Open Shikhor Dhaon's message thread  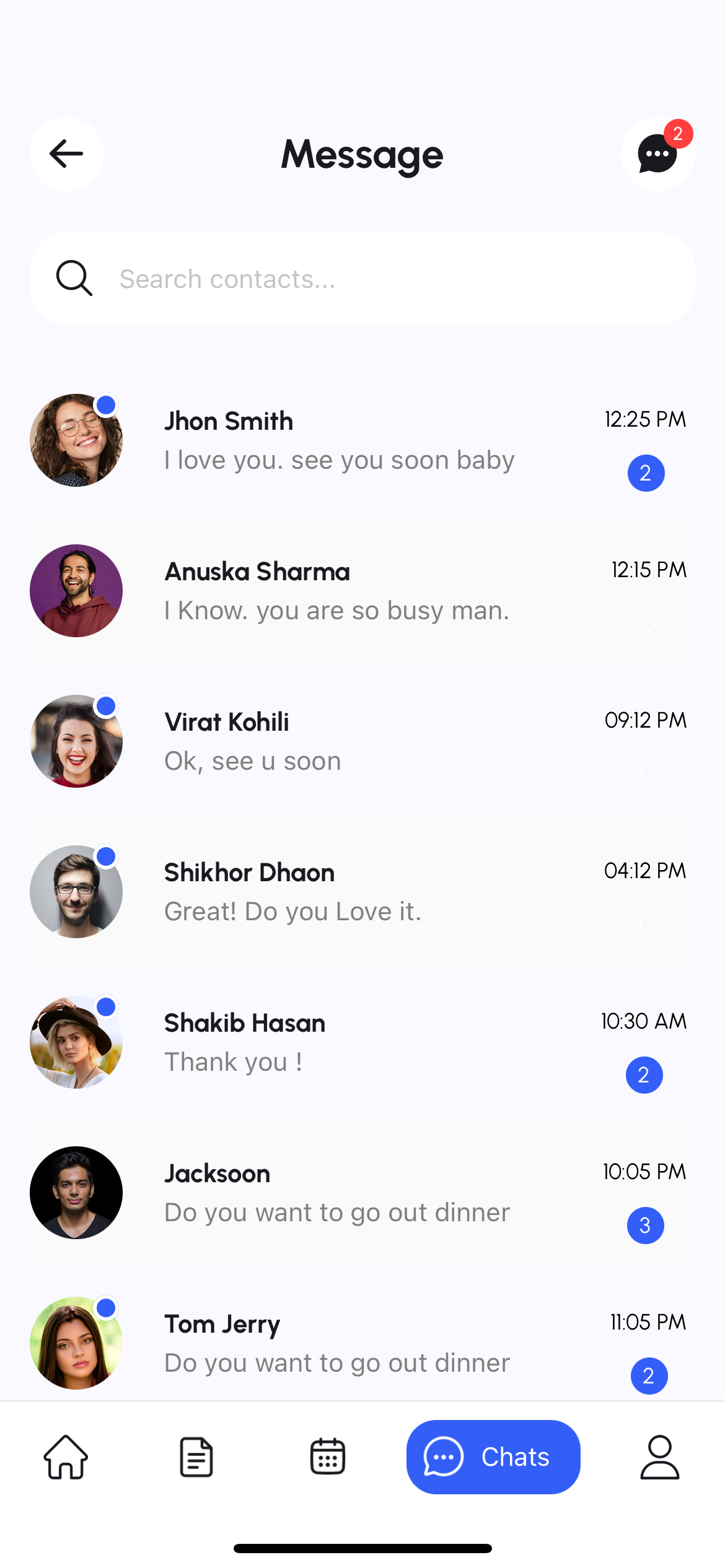pyautogui.click(x=362, y=892)
